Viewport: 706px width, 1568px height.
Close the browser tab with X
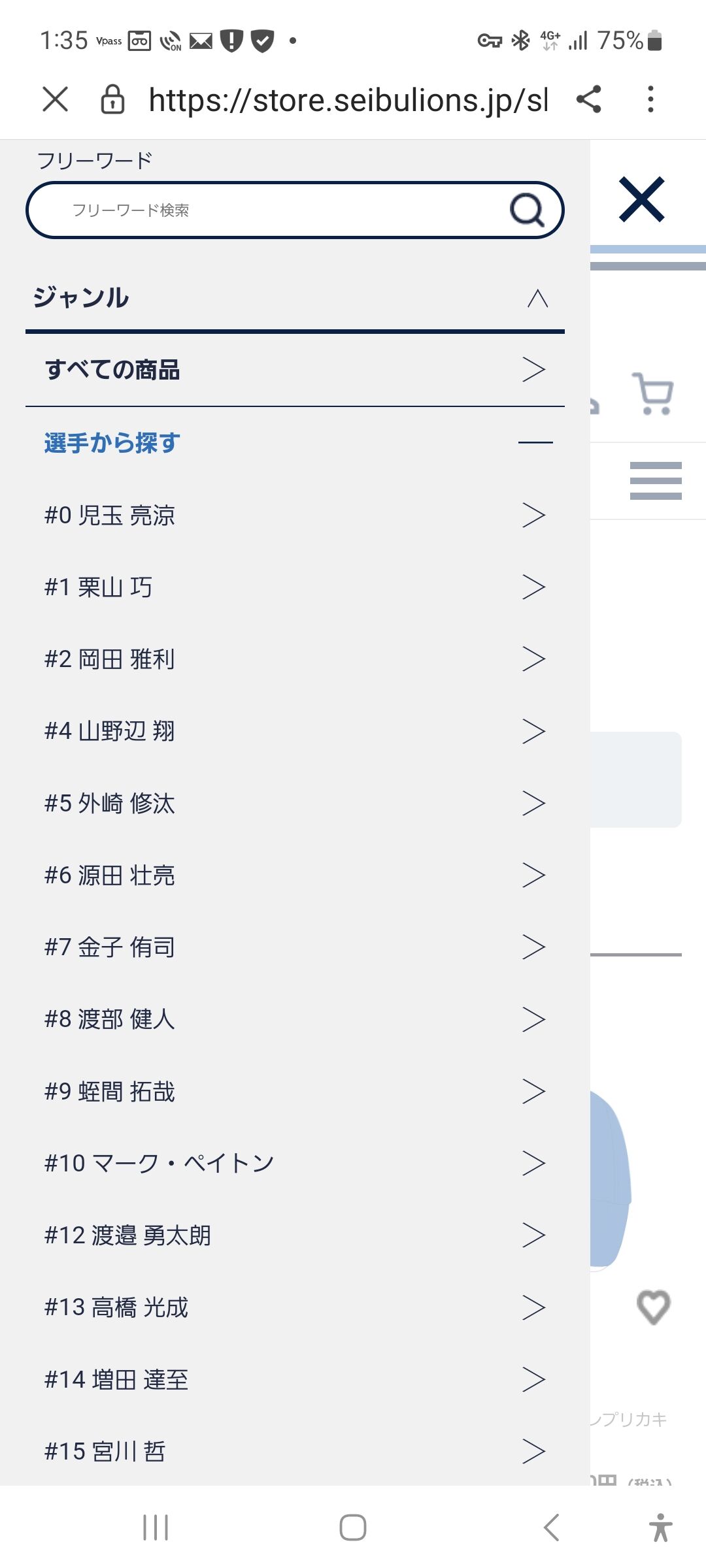56,100
